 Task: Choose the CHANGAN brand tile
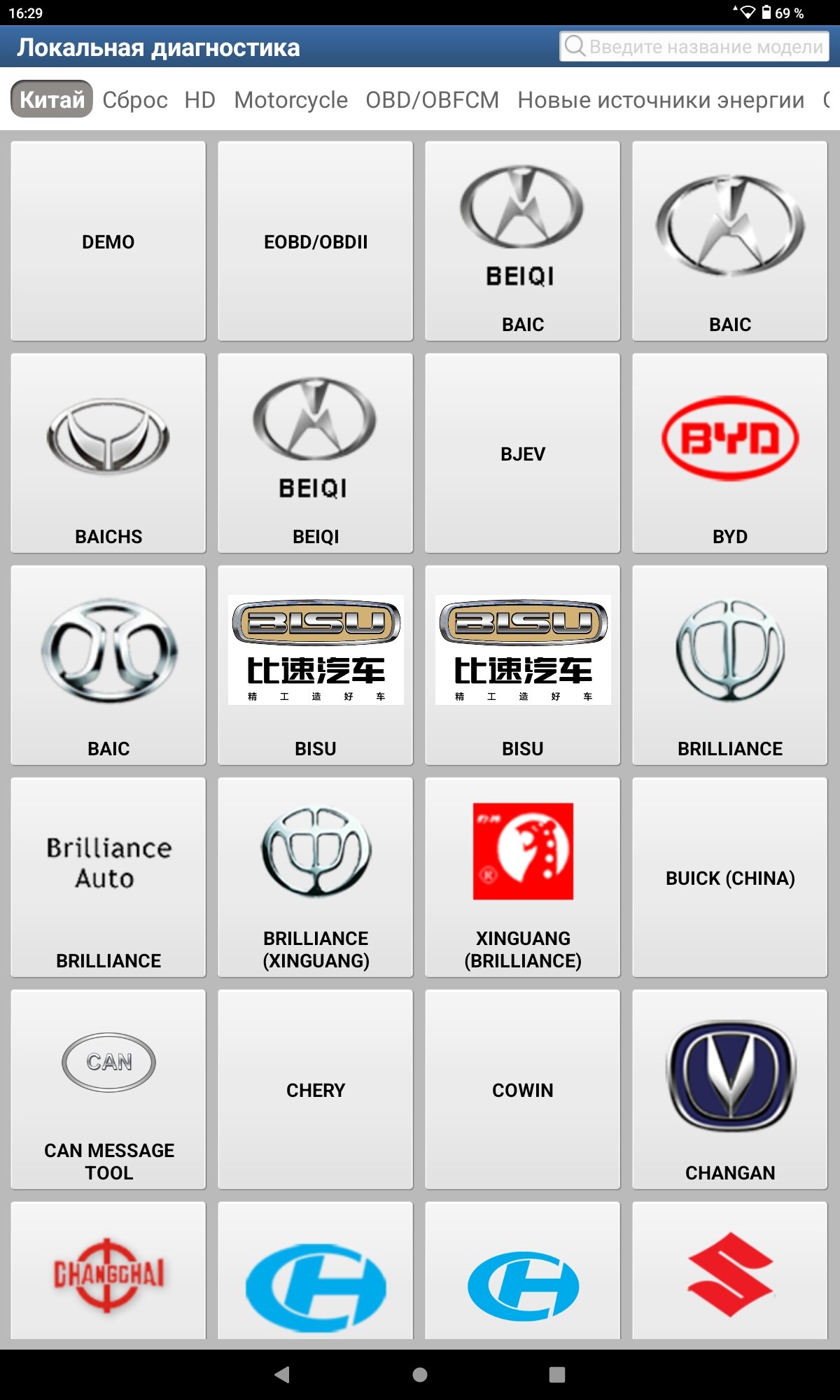[x=730, y=1090]
